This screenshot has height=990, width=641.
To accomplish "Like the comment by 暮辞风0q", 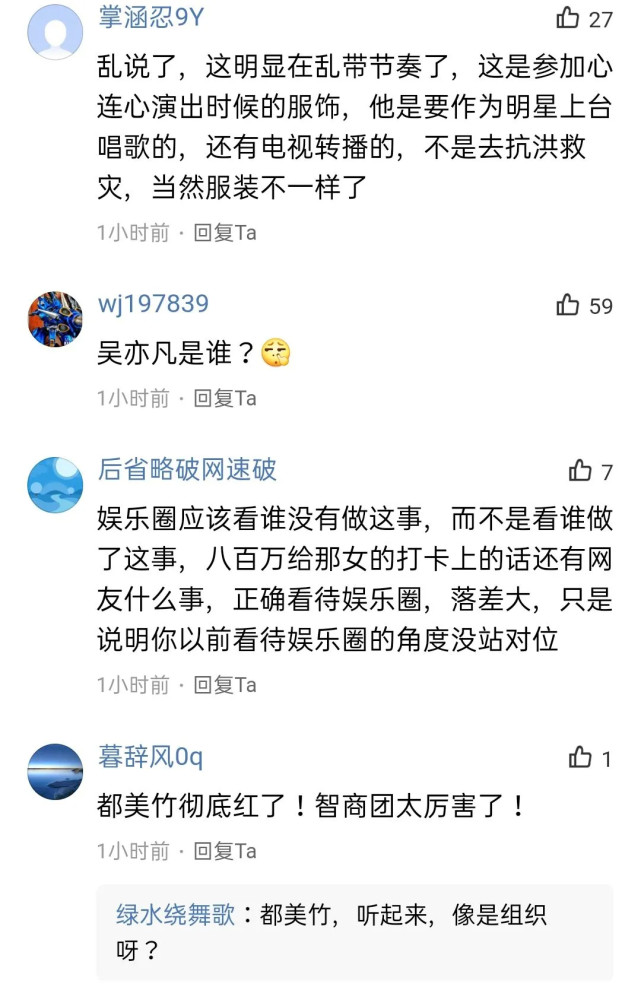I will (580, 758).
